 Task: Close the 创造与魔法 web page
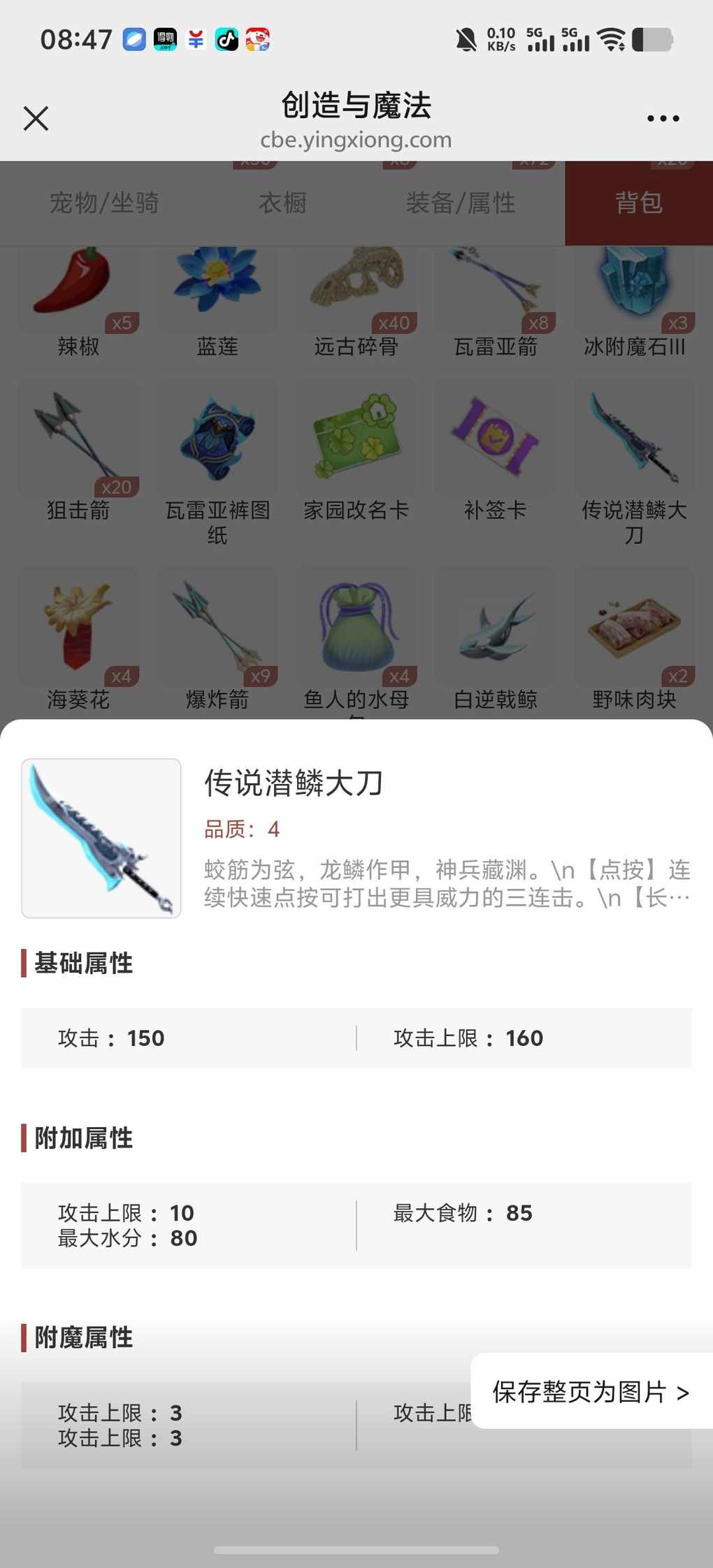tap(36, 118)
